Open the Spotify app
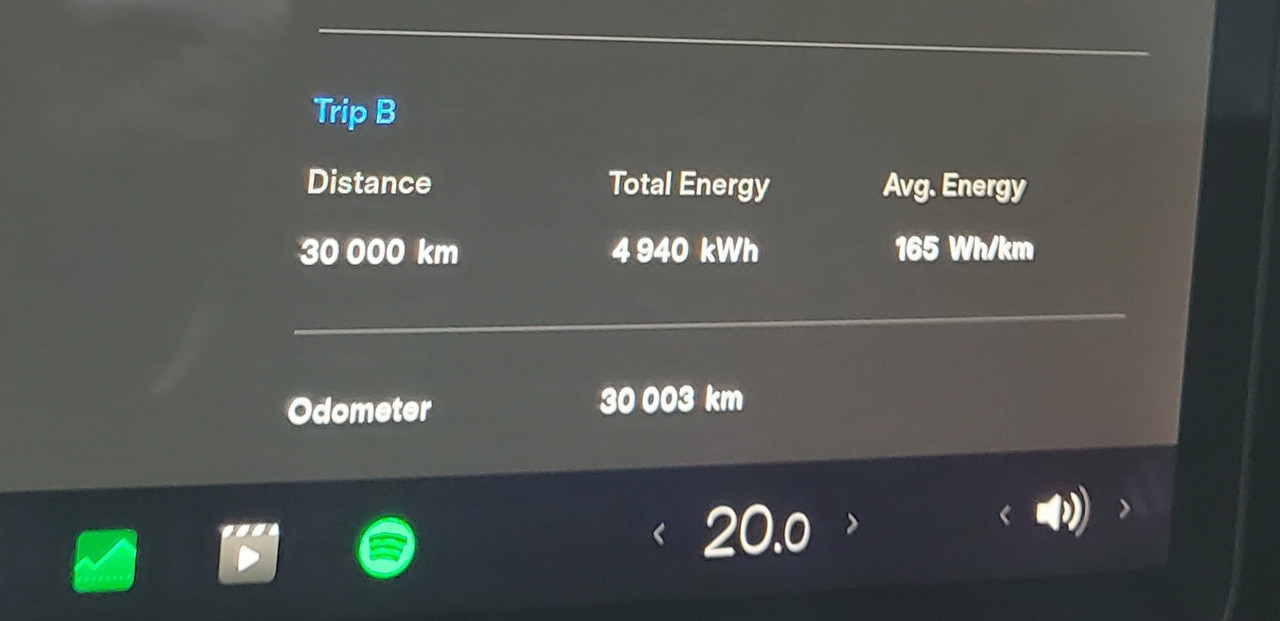The width and height of the screenshot is (1280, 621). 386,547
